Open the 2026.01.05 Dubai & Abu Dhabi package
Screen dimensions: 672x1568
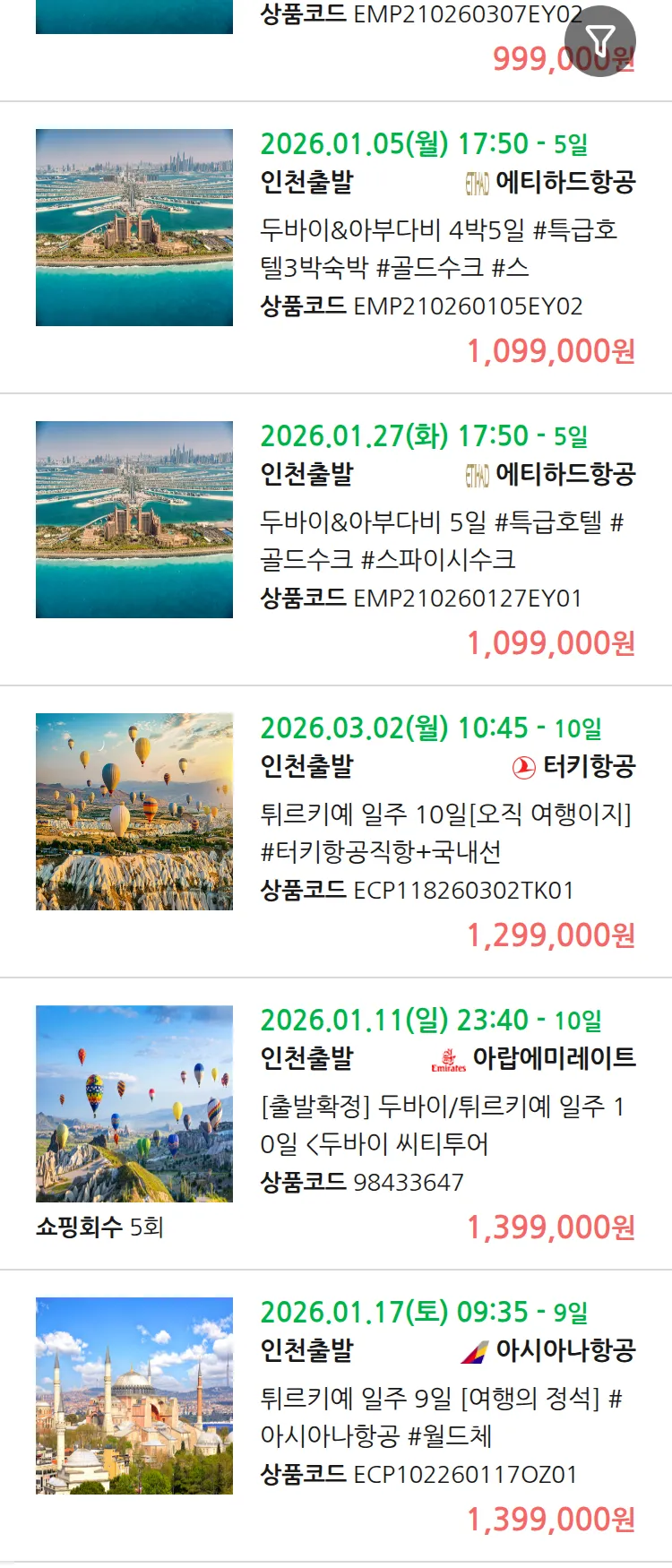pyautogui.click(x=446, y=248)
